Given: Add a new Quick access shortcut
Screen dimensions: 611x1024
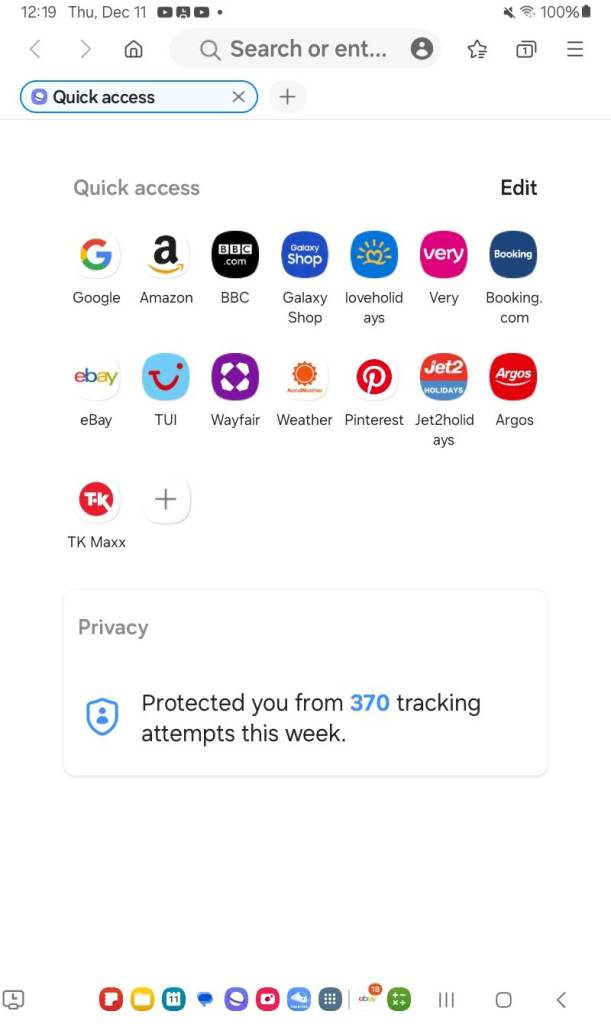Looking at the screenshot, I should 166,500.
